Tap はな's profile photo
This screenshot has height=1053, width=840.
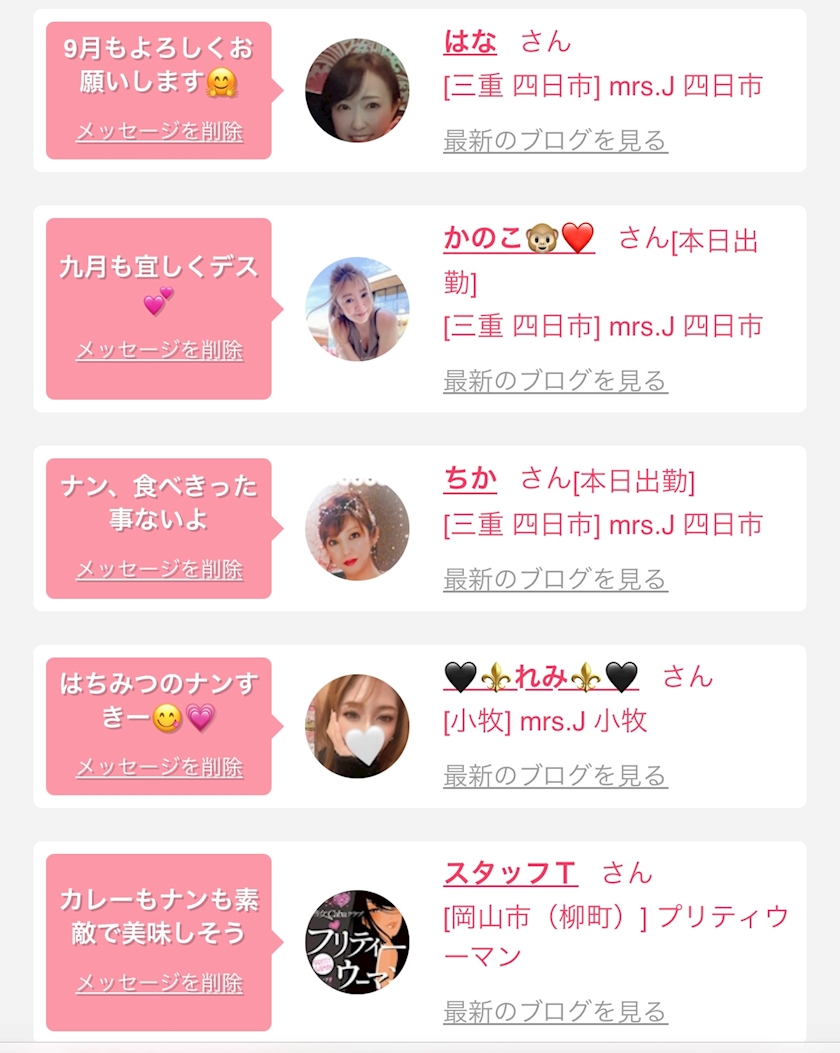[x=357, y=91]
